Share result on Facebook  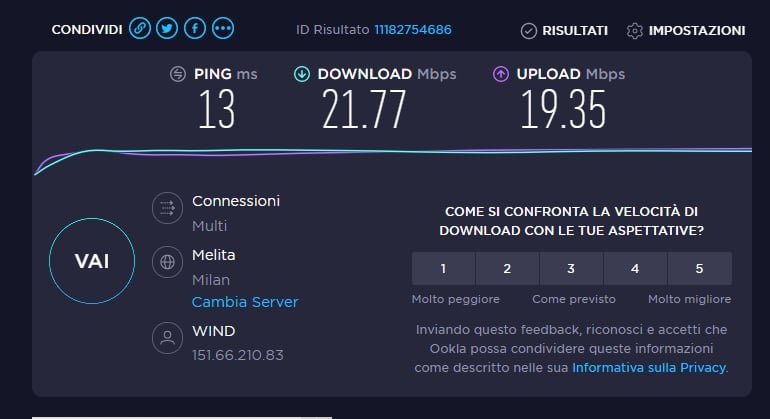(195, 29)
